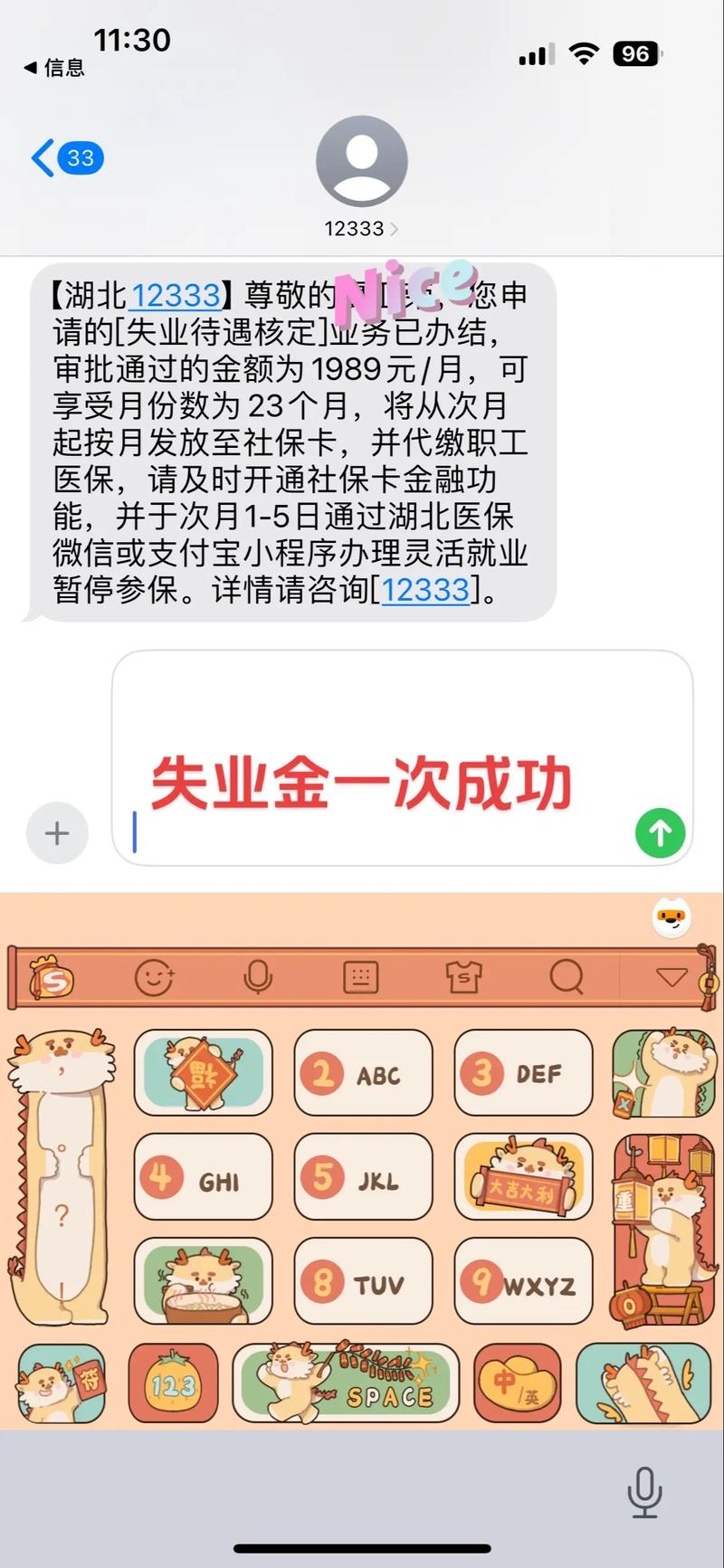This screenshot has height=1568, width=724.
Task: Tap the dictation microphone at screen bottom
Action: coord(643,1493)
